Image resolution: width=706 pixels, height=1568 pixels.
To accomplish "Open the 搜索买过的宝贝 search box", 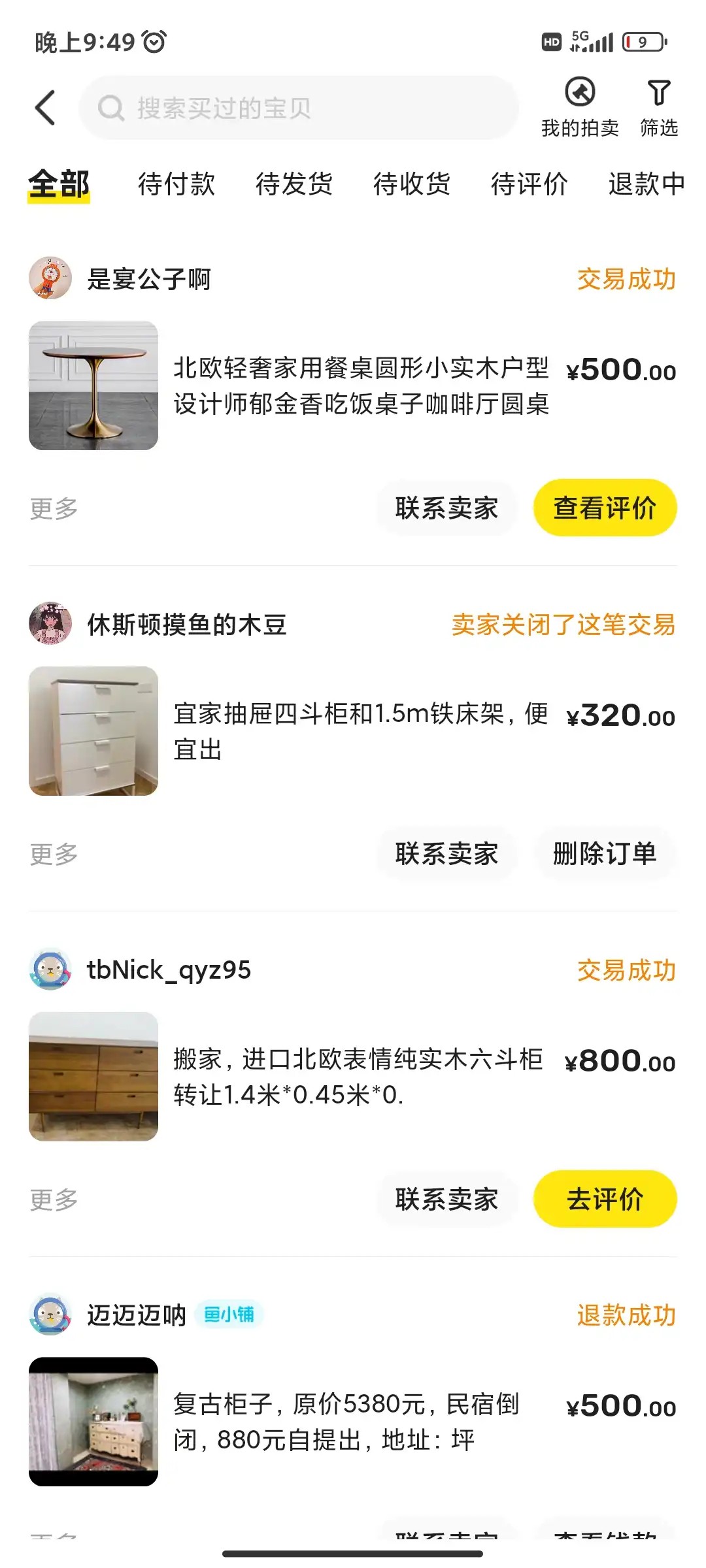I will 298,108.
